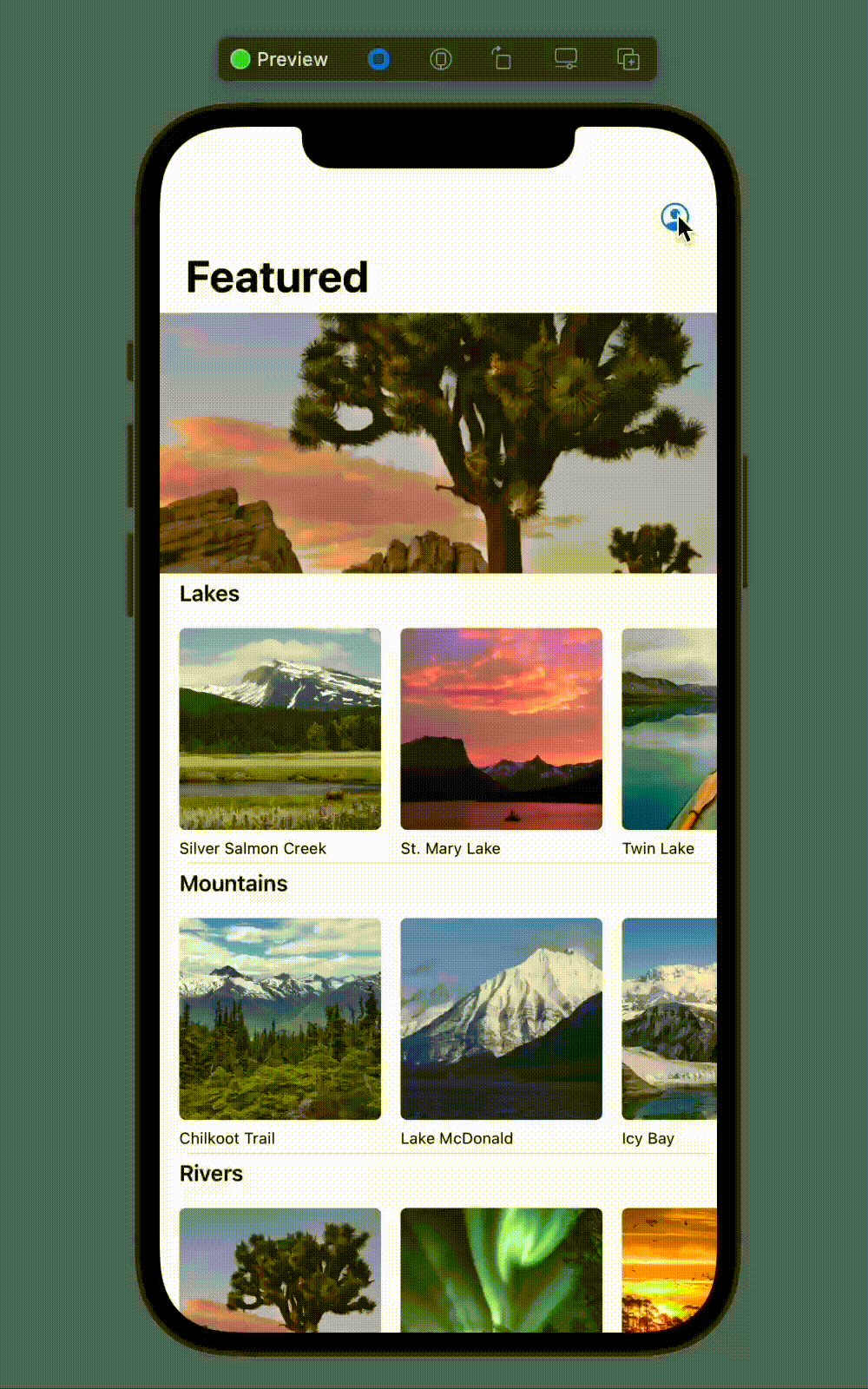Duplicate the preview with the plus icon
The height and width of the screenshot is (1389, 868).
click(x=628, y=59)
